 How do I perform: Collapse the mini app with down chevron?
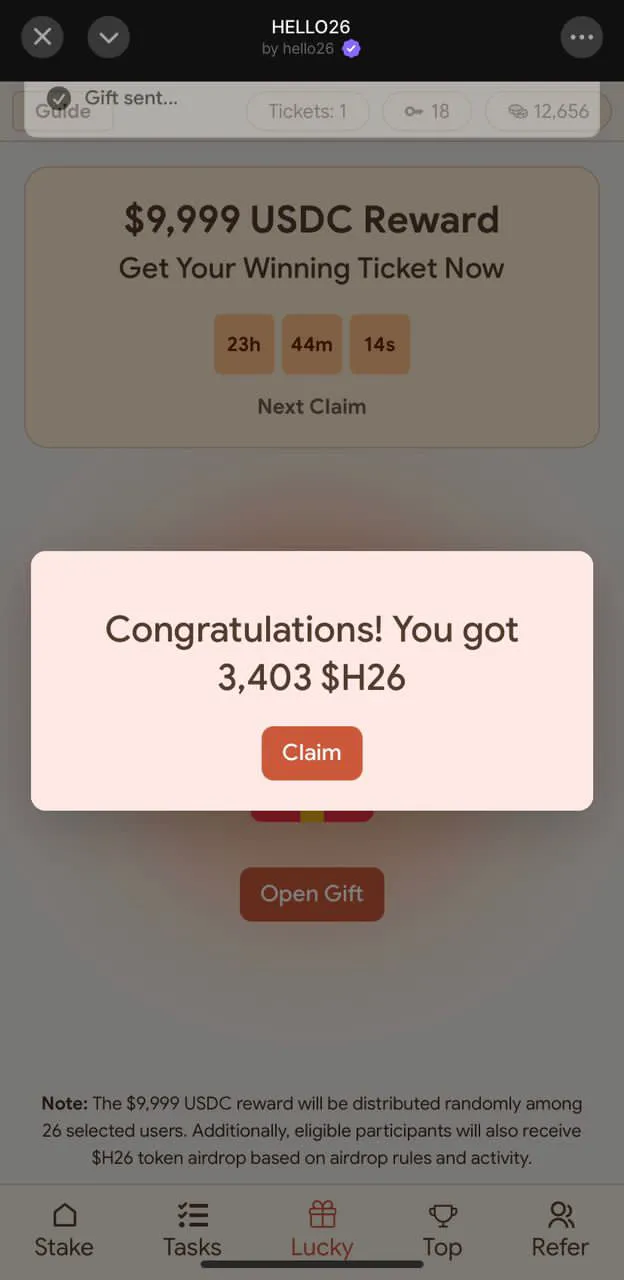tap(109, 38)
